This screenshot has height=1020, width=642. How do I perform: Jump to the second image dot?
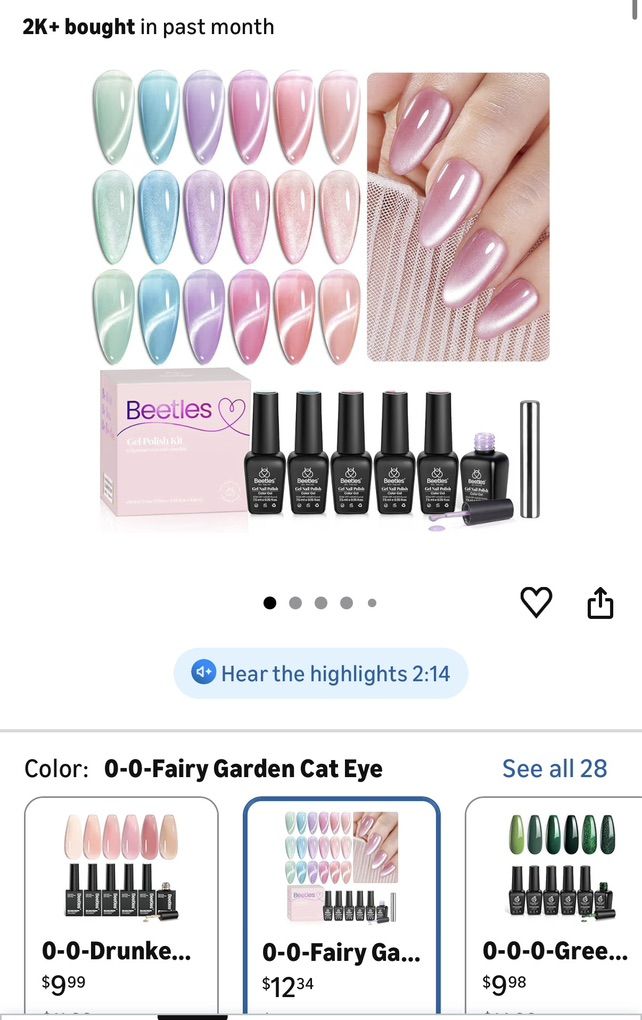point(295,603)
